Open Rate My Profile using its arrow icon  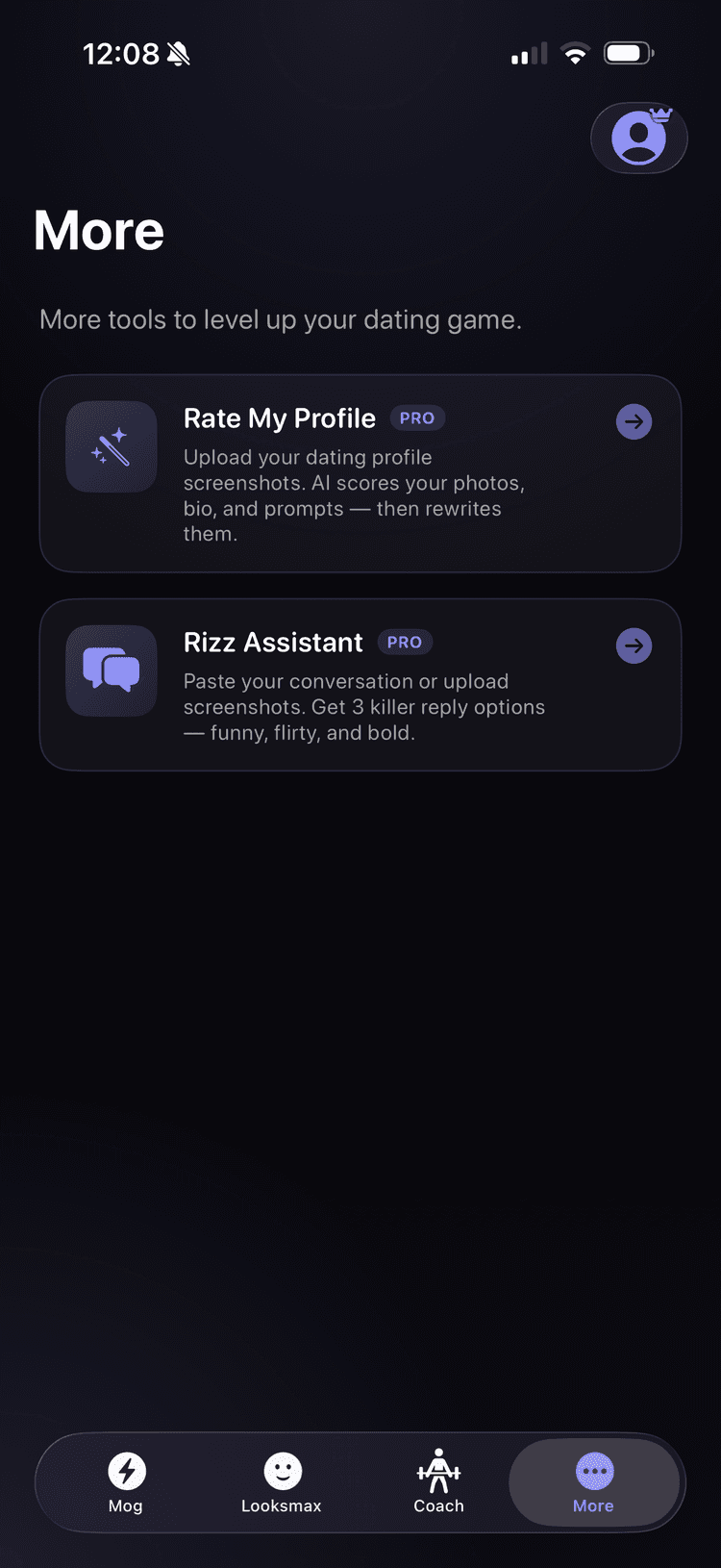634,421
